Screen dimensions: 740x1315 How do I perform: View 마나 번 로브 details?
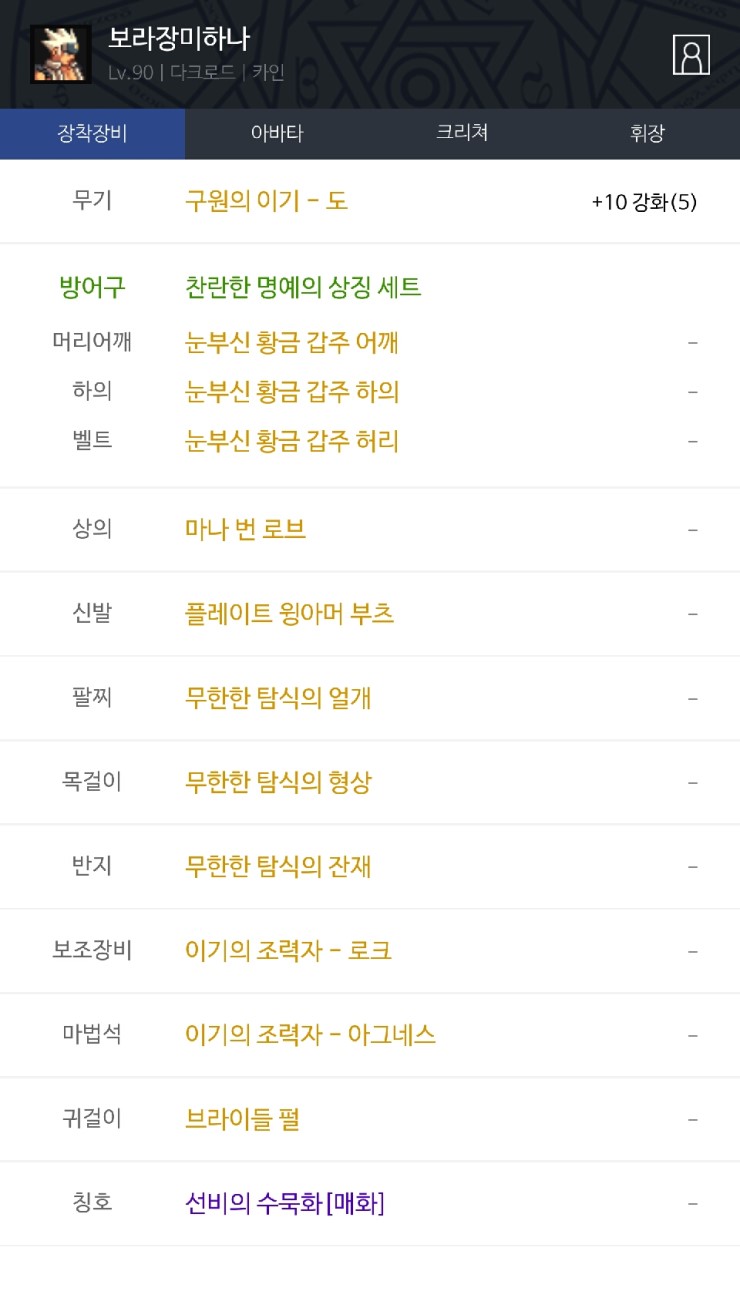pos(245,529)
